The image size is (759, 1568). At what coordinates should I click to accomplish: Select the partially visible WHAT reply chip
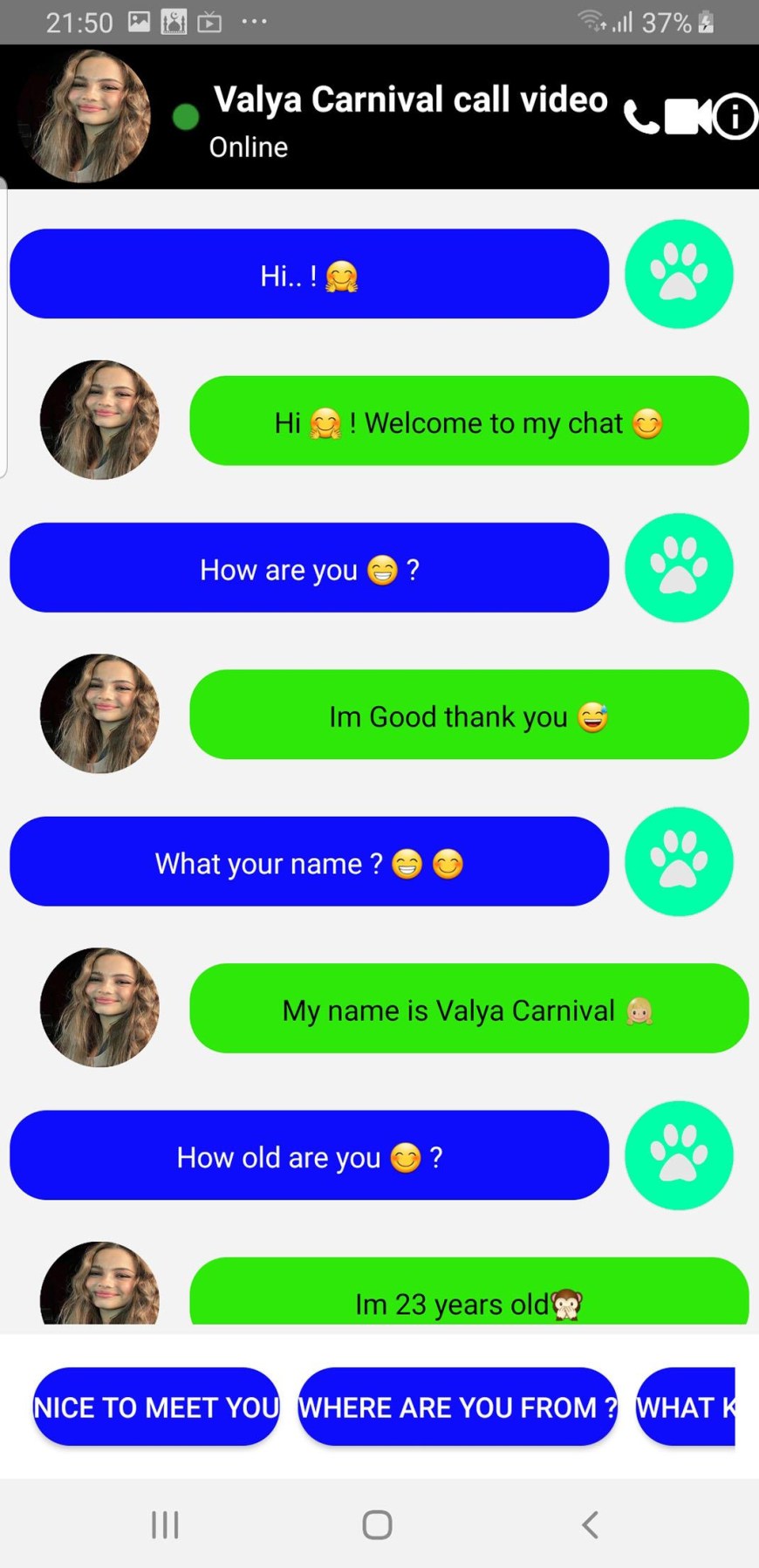pos(686,1407)
